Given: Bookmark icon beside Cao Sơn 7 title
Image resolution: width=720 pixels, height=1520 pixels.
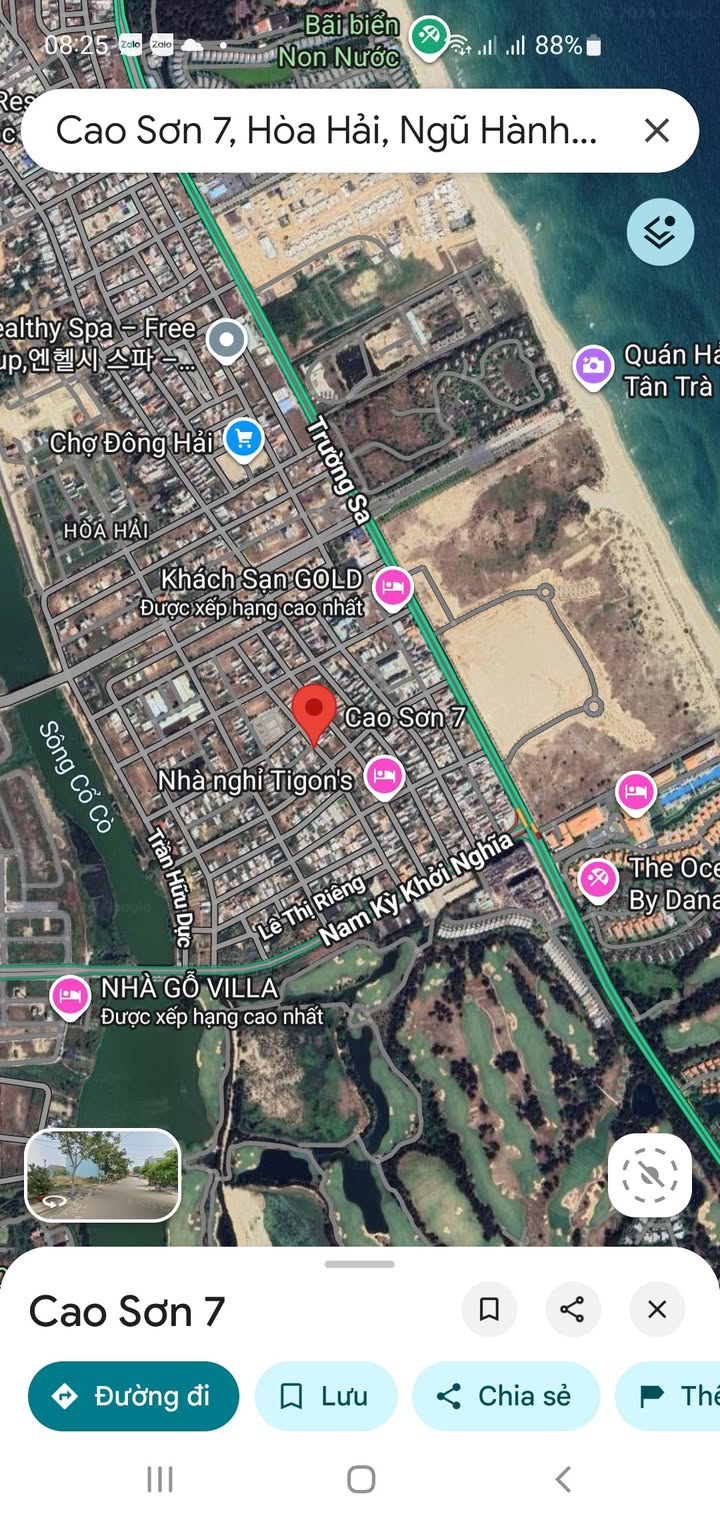Looking at the screenshot, I should [489, 1309].
